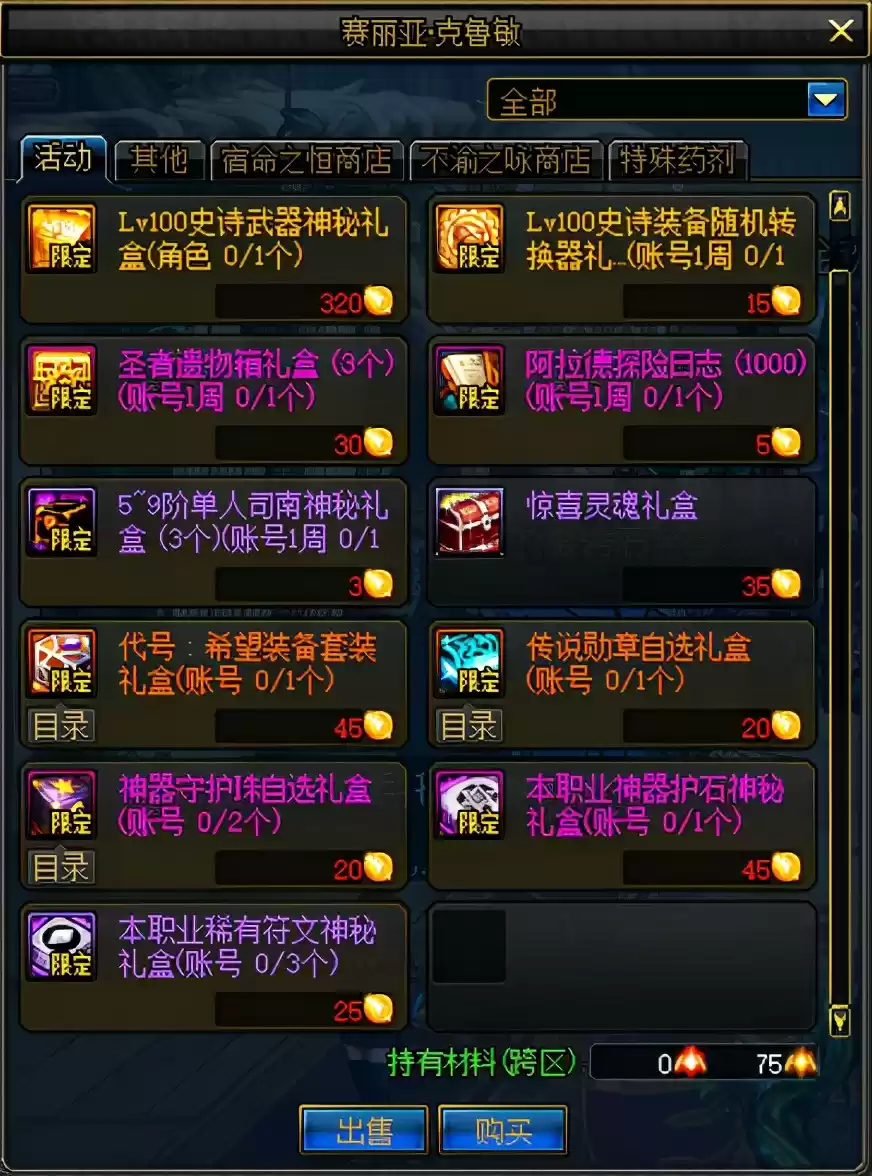This screenshot has width=872, height=1176.
Task: Open 目录 for 传说勋章自选礼盒
Action: [470, 727]
